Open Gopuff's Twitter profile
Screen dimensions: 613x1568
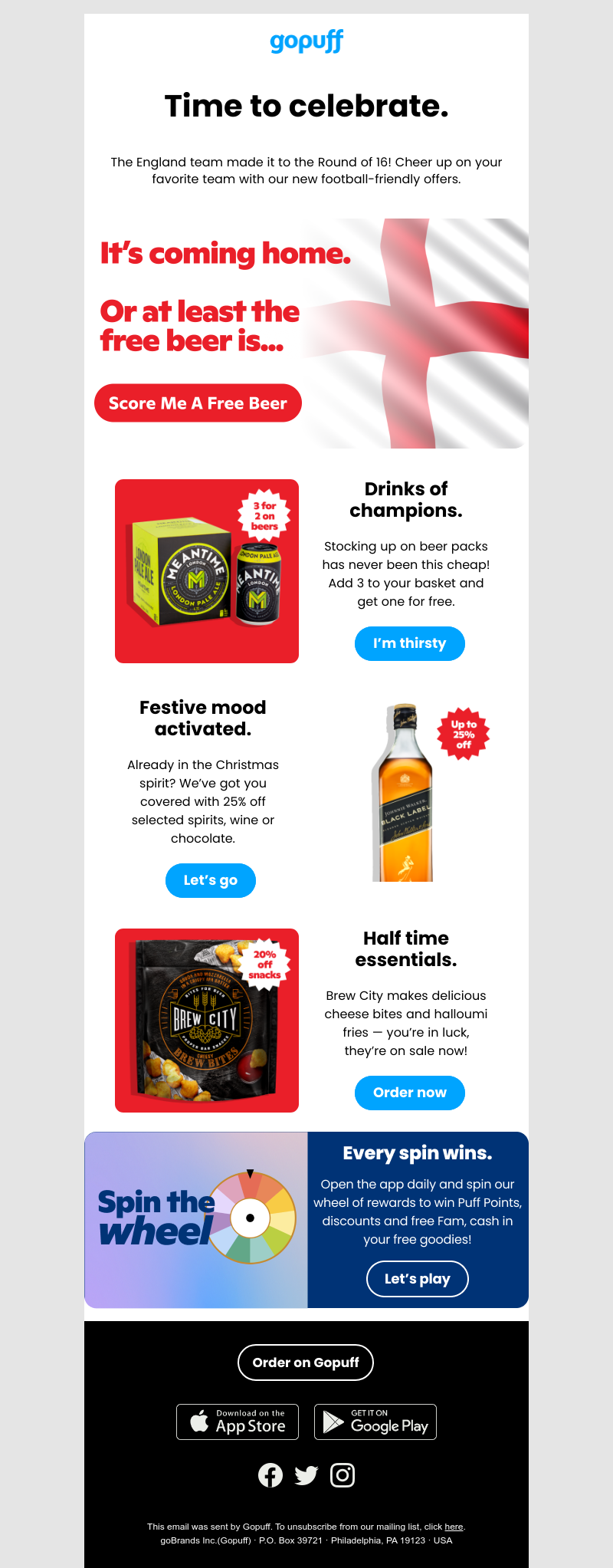[306, 1475]
